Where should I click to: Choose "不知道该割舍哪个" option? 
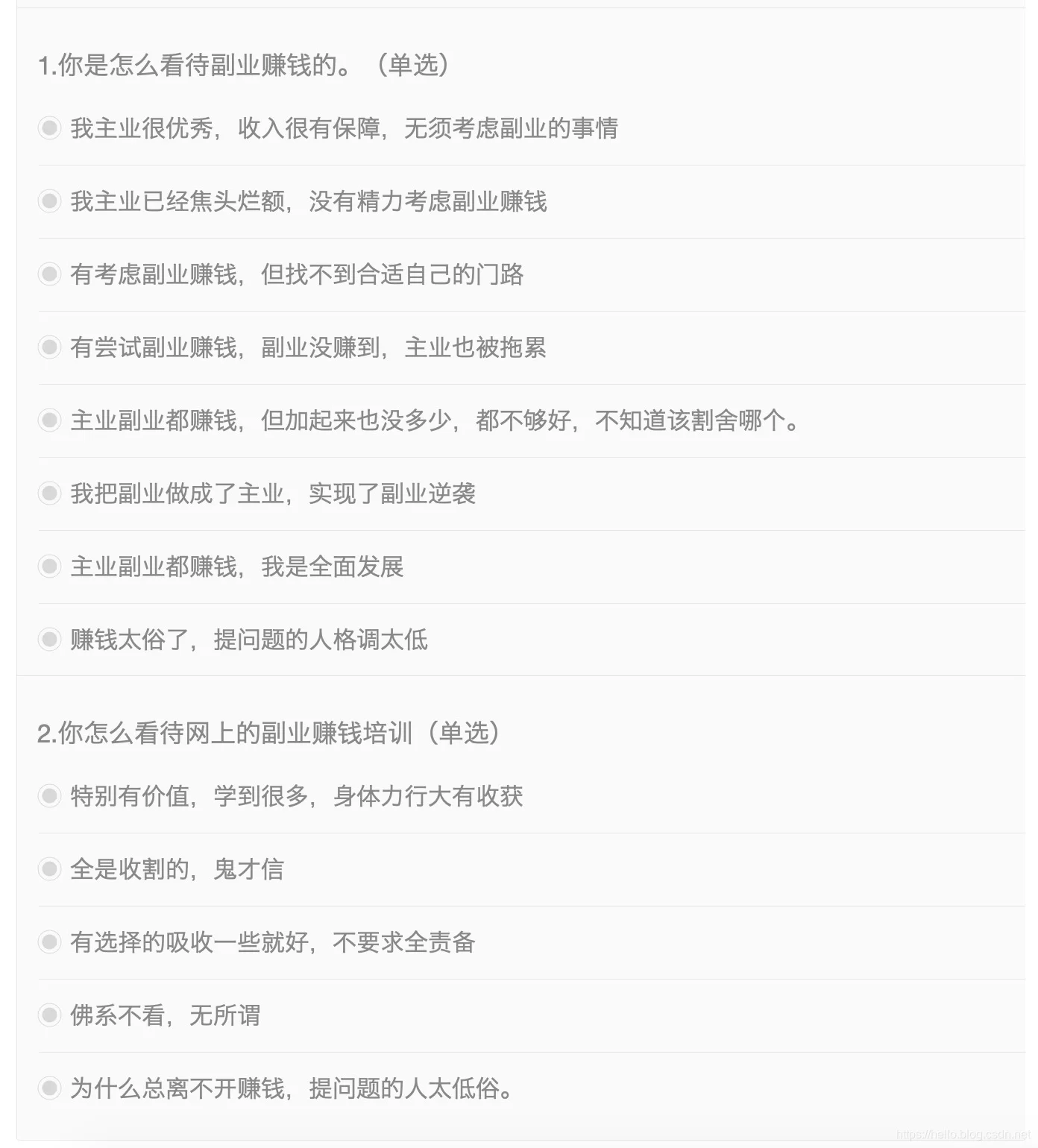49,420
